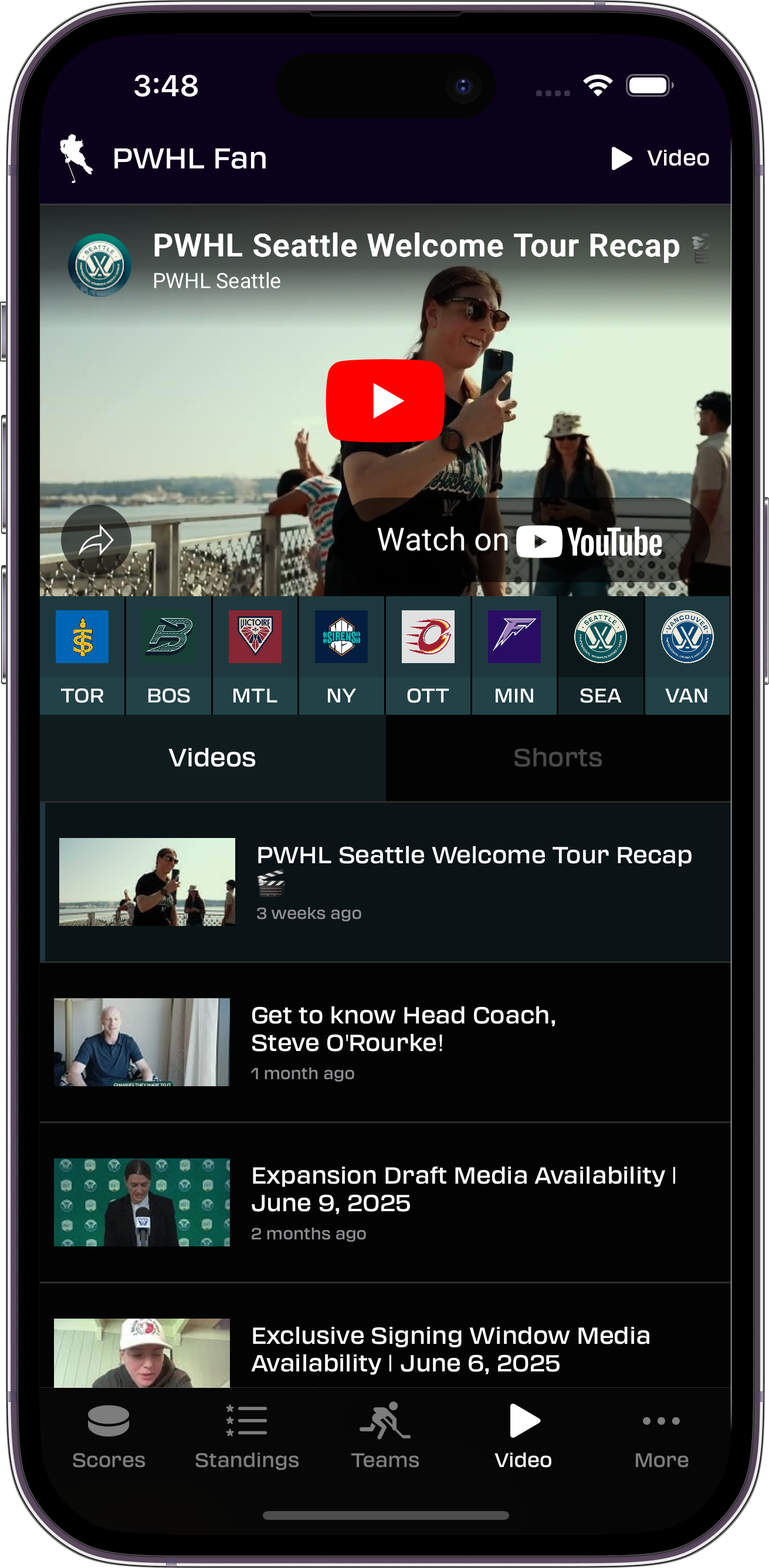Switch to the Videos tab
The height and width of the screenshot is (1568, 769).
tap(212, 758)
